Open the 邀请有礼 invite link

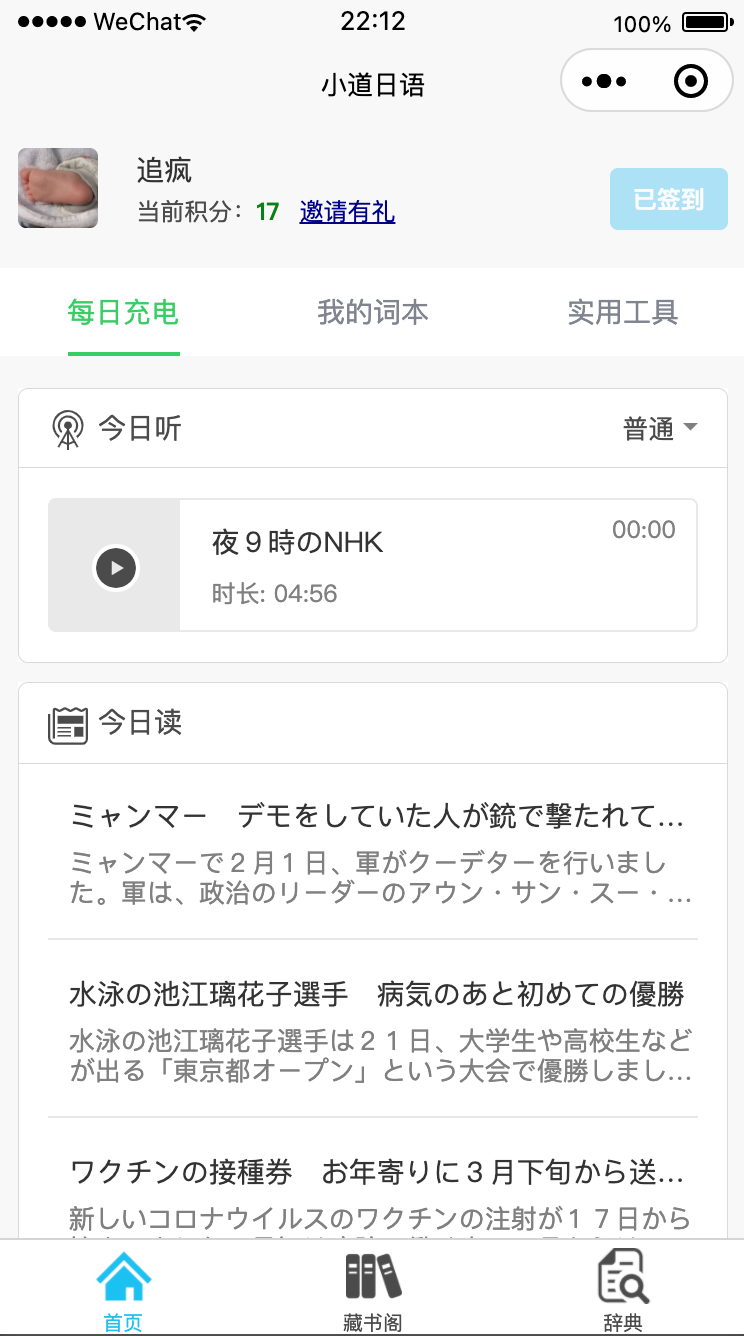coord(347,212)
